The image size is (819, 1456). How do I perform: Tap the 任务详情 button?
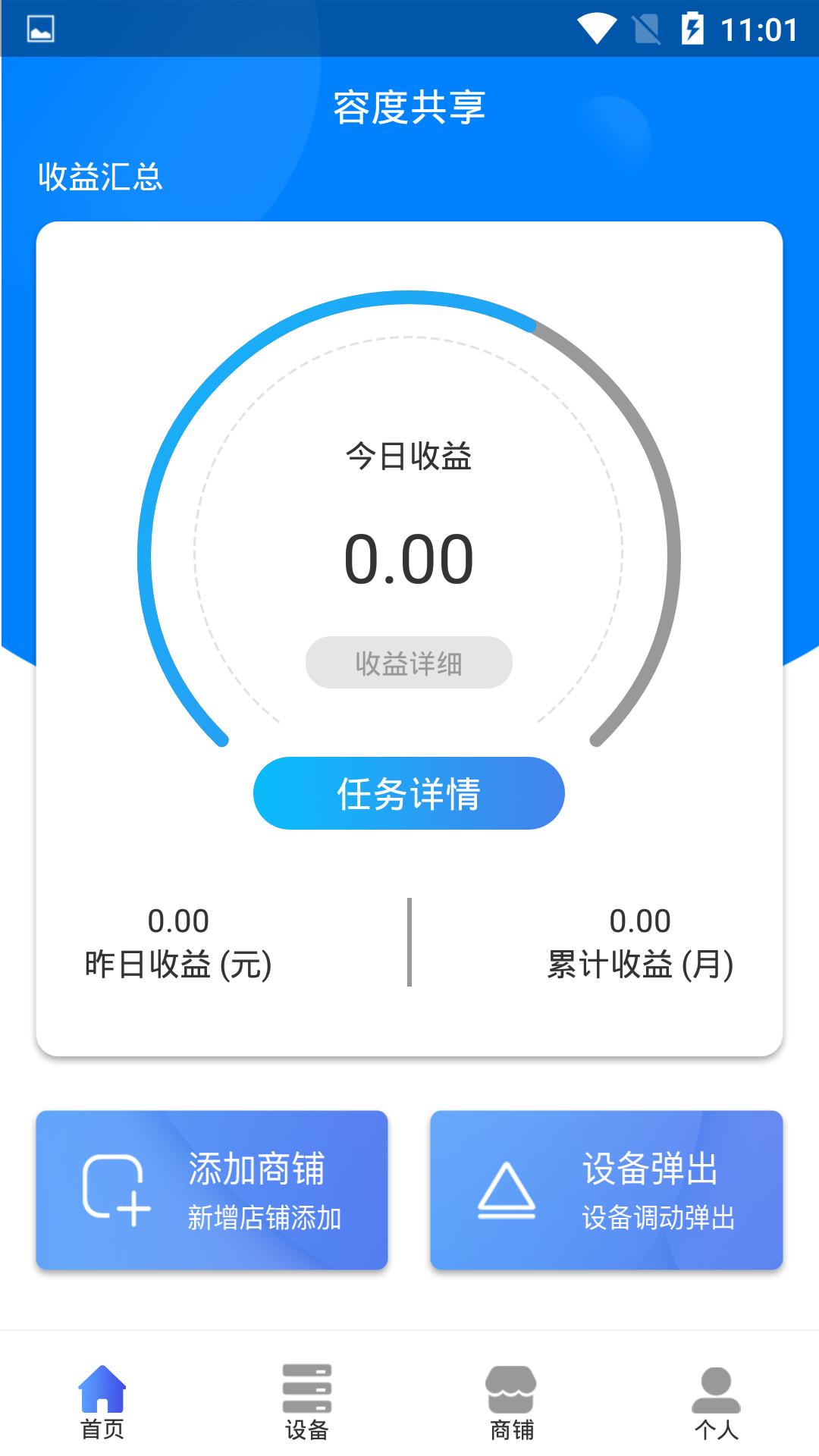[x=409, y=793]
